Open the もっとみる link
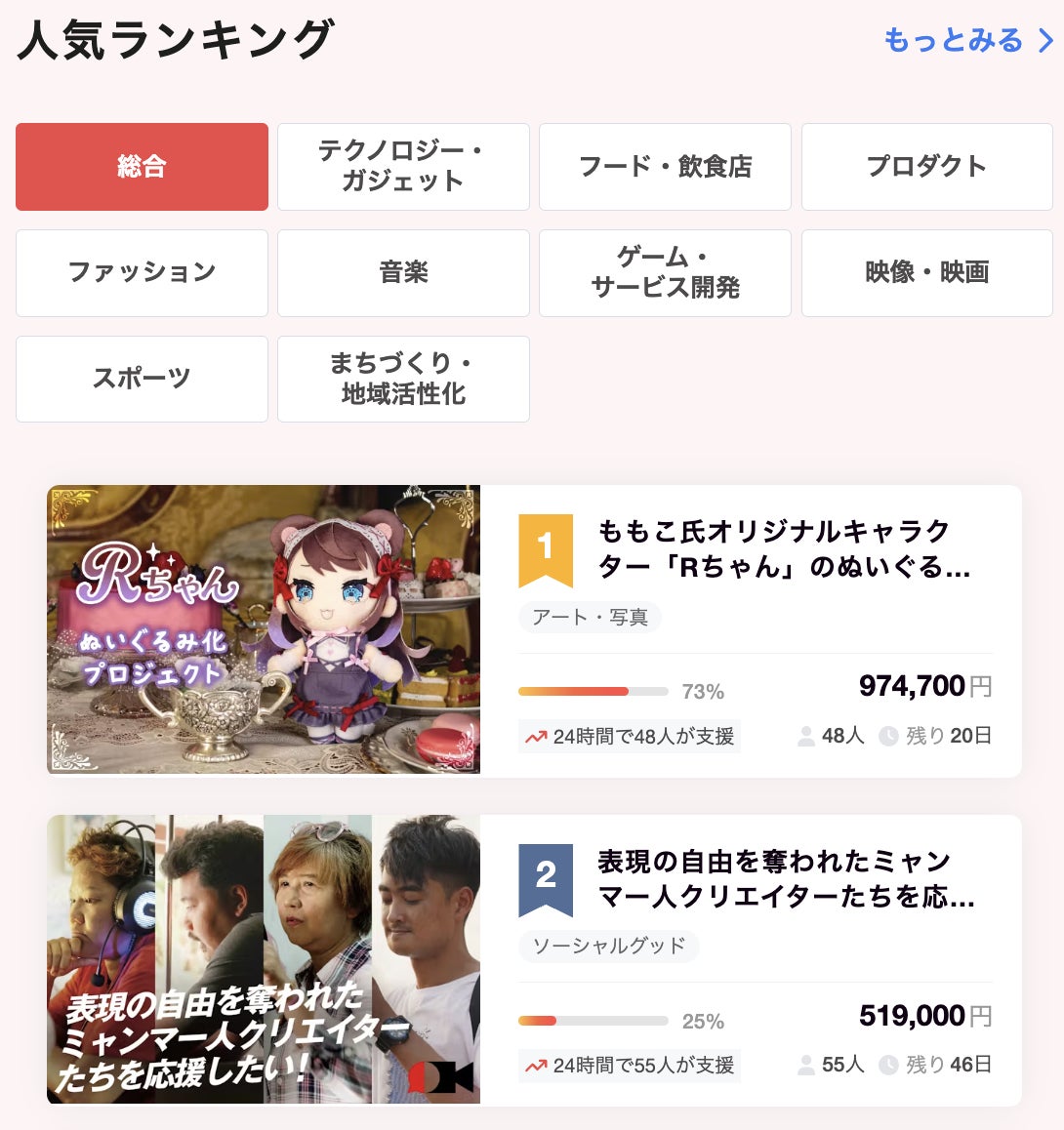 [x=966, y=40]
